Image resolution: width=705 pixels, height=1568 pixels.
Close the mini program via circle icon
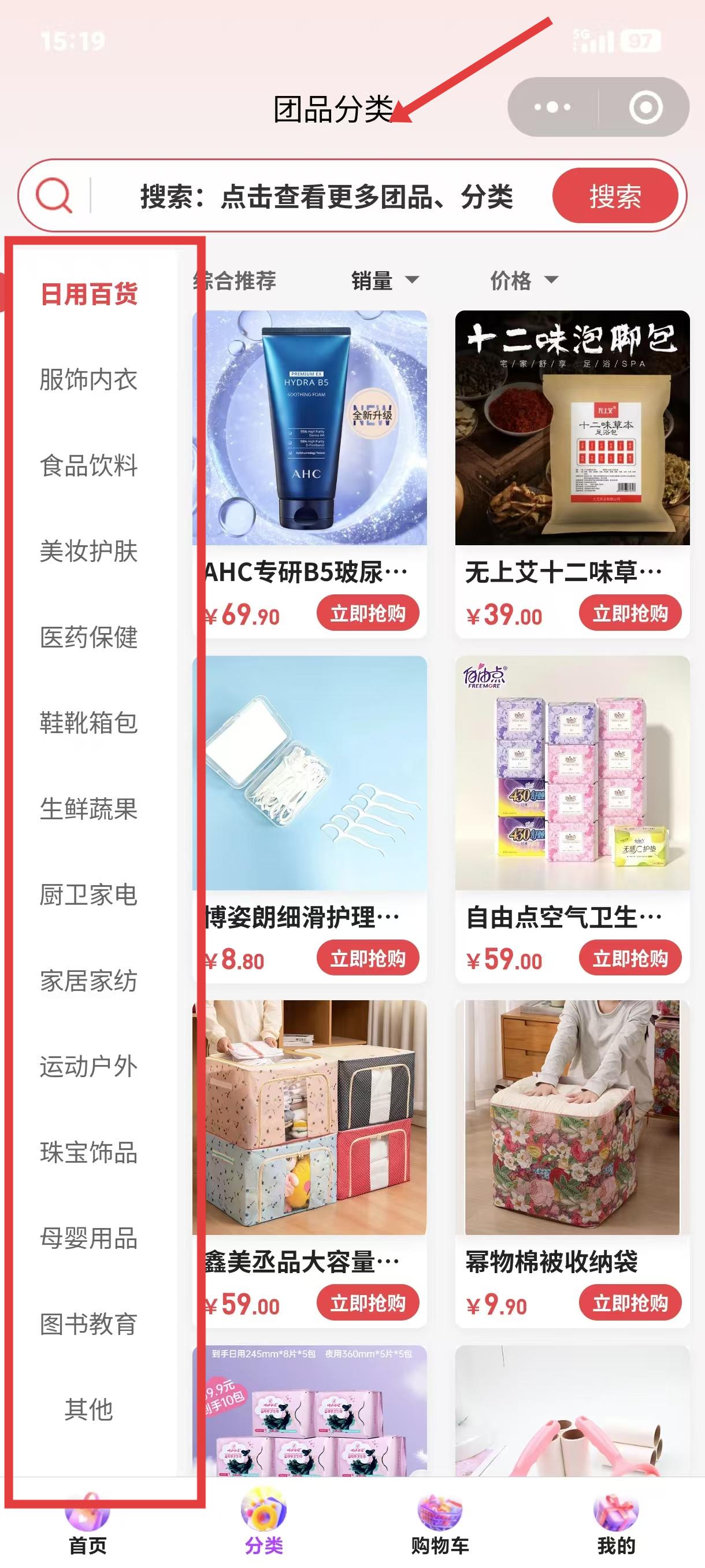[x=645, y=107]
